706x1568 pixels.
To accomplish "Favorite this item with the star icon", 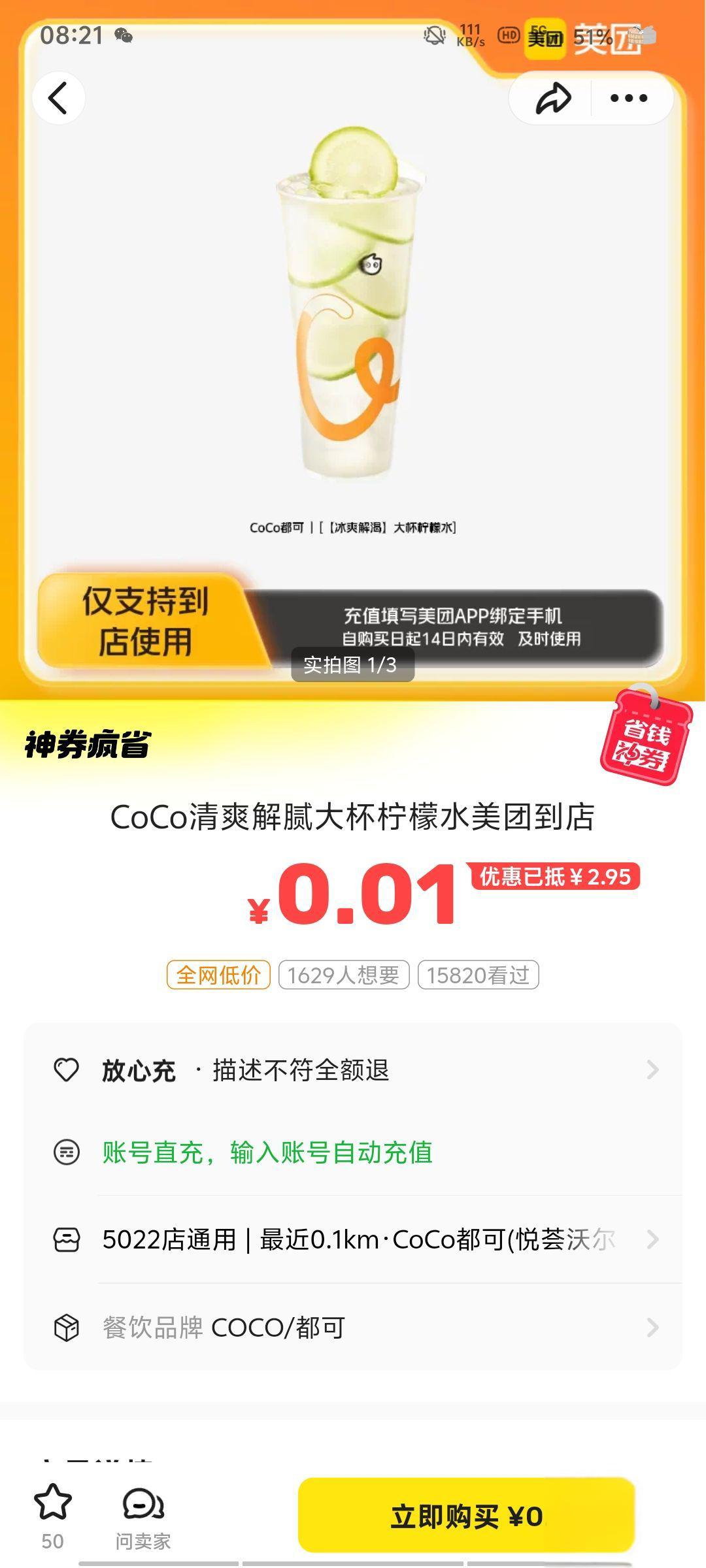I will pyautogui.click(x=52, y=1503).
